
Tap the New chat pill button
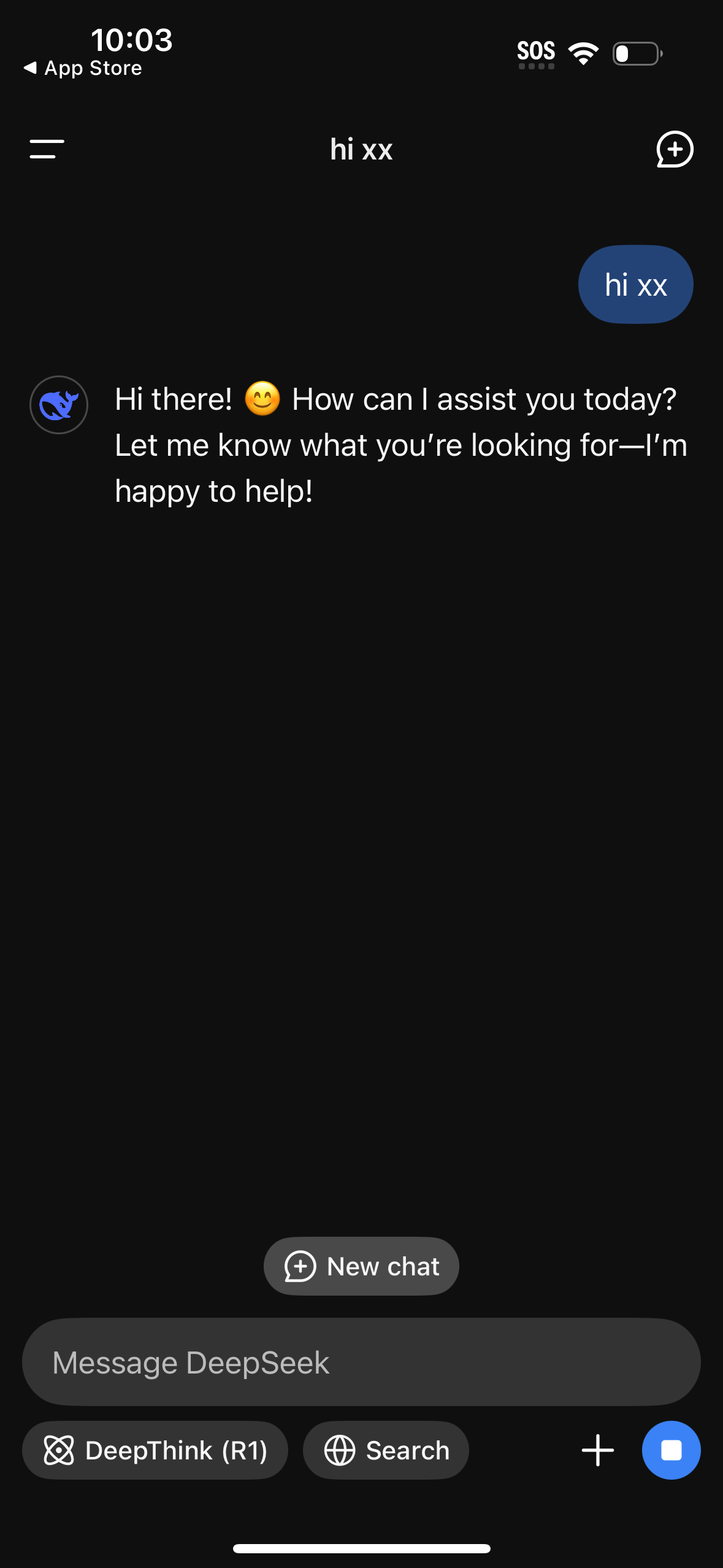pos(361,1266)
